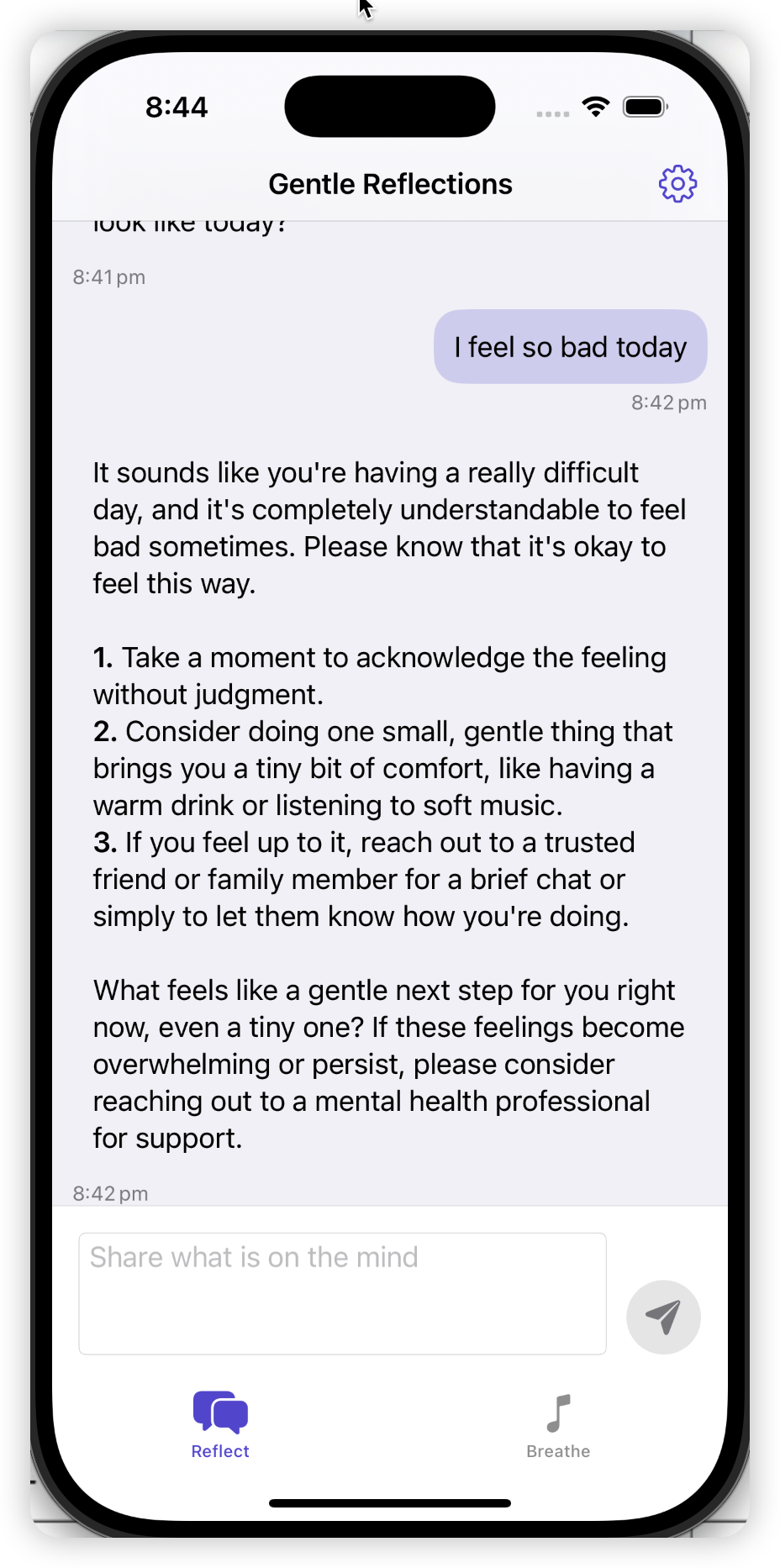This screenshot has width=780, height=1568.
Task: Tap the cellular signal dots icon
Action: (x=551, y=112)
